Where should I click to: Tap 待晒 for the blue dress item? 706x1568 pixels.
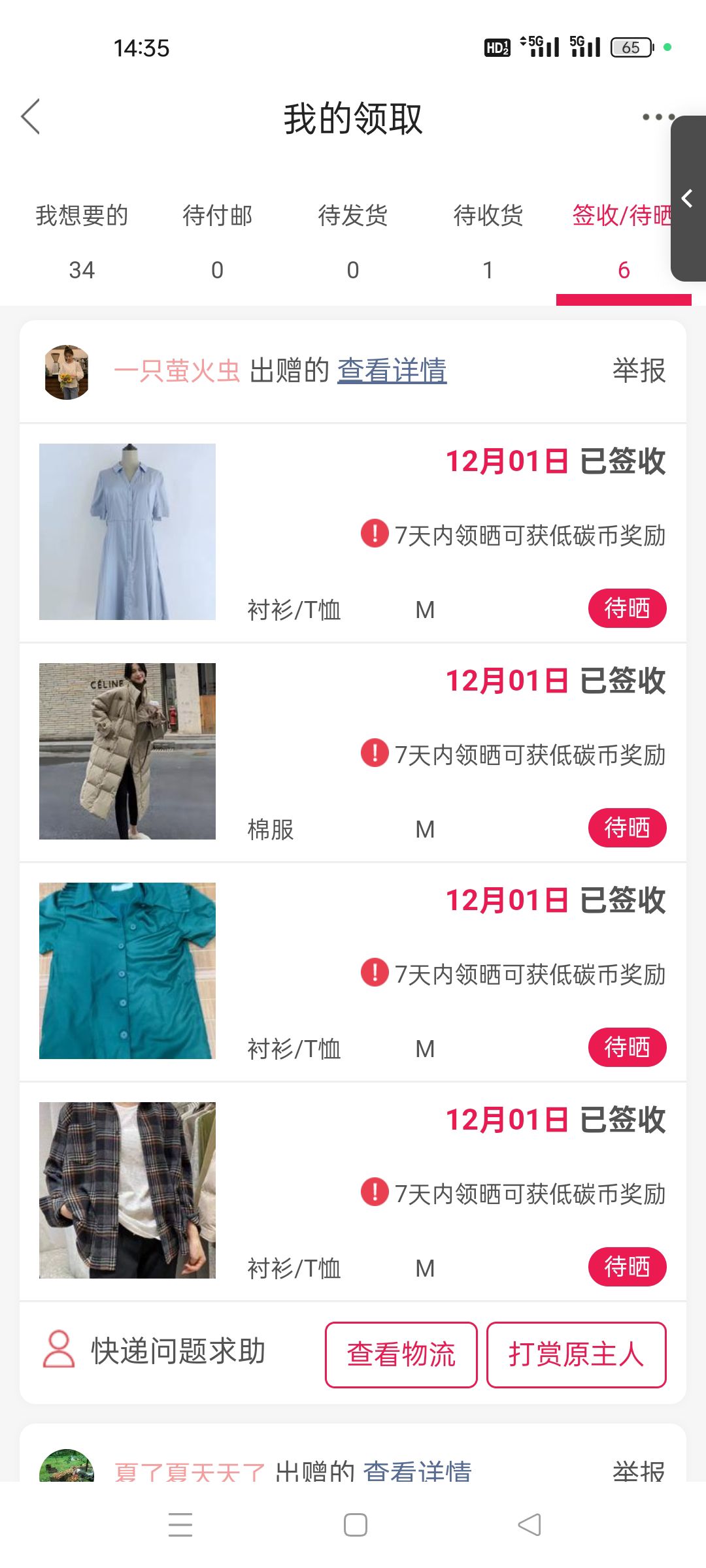coord(627,608)
